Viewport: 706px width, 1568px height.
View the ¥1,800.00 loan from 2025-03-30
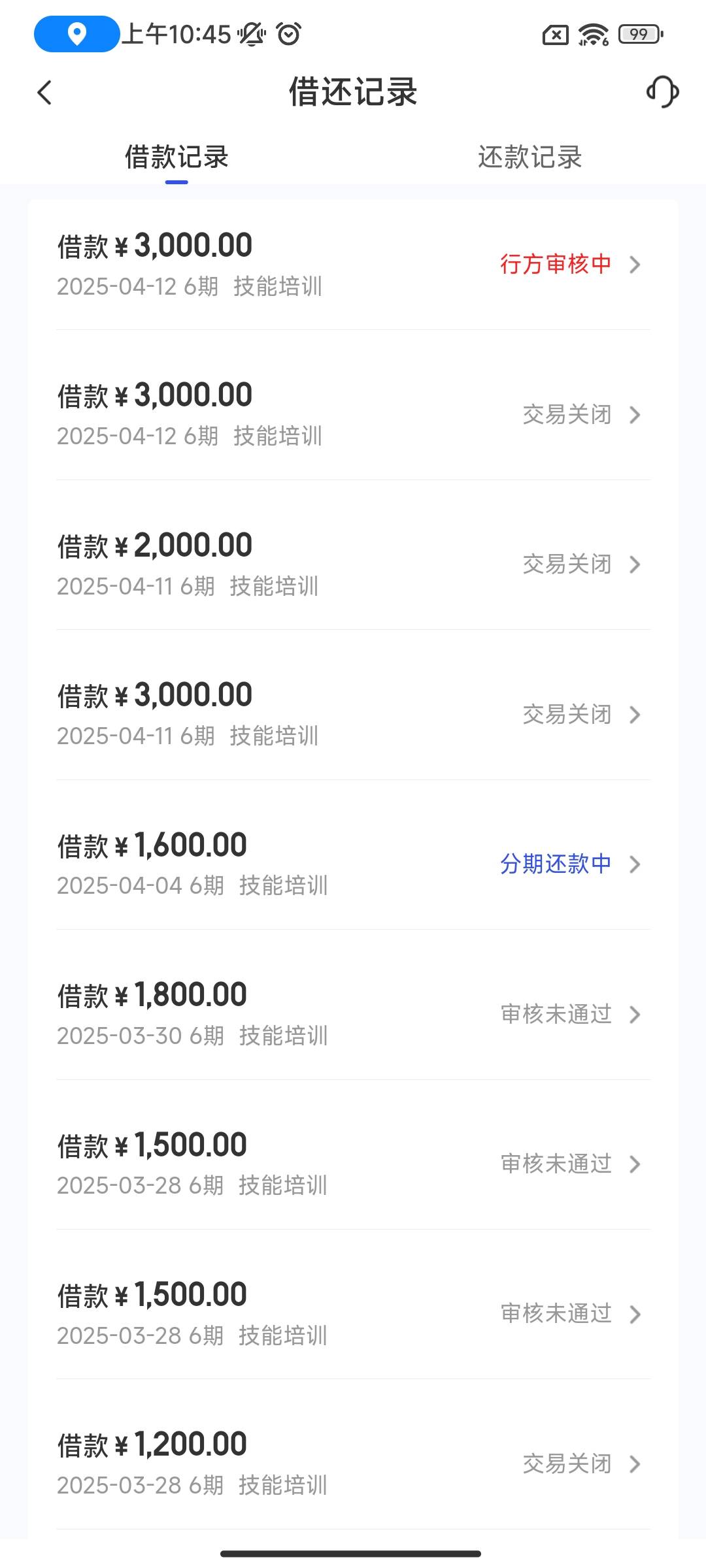point(353,1014)
